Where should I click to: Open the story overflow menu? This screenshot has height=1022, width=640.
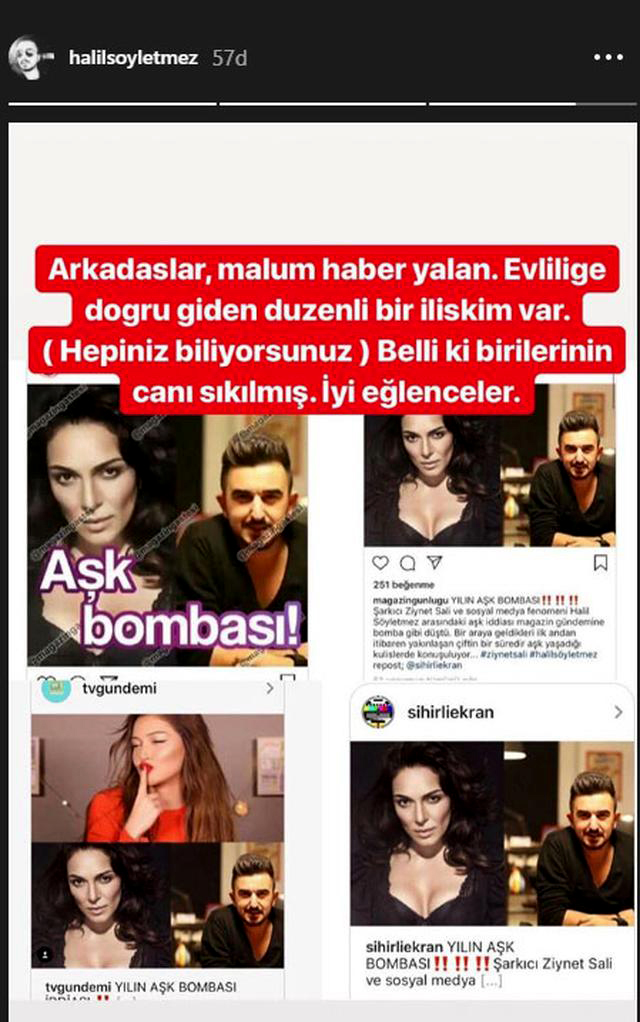[x=608, y=58]
